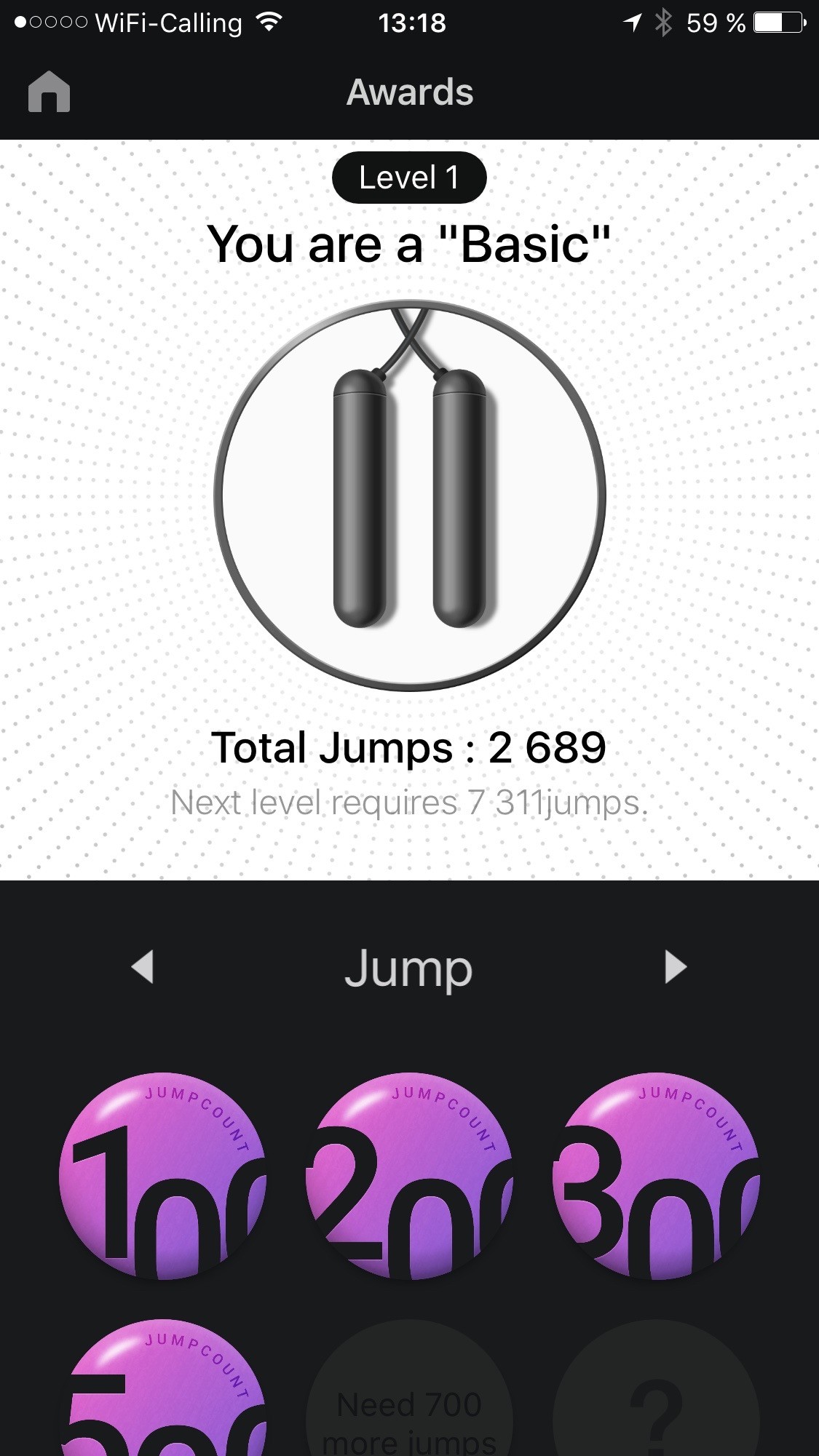Show the previous award category
The width and height of the screenshot is (819, 1456).
(x=143, y=967)
